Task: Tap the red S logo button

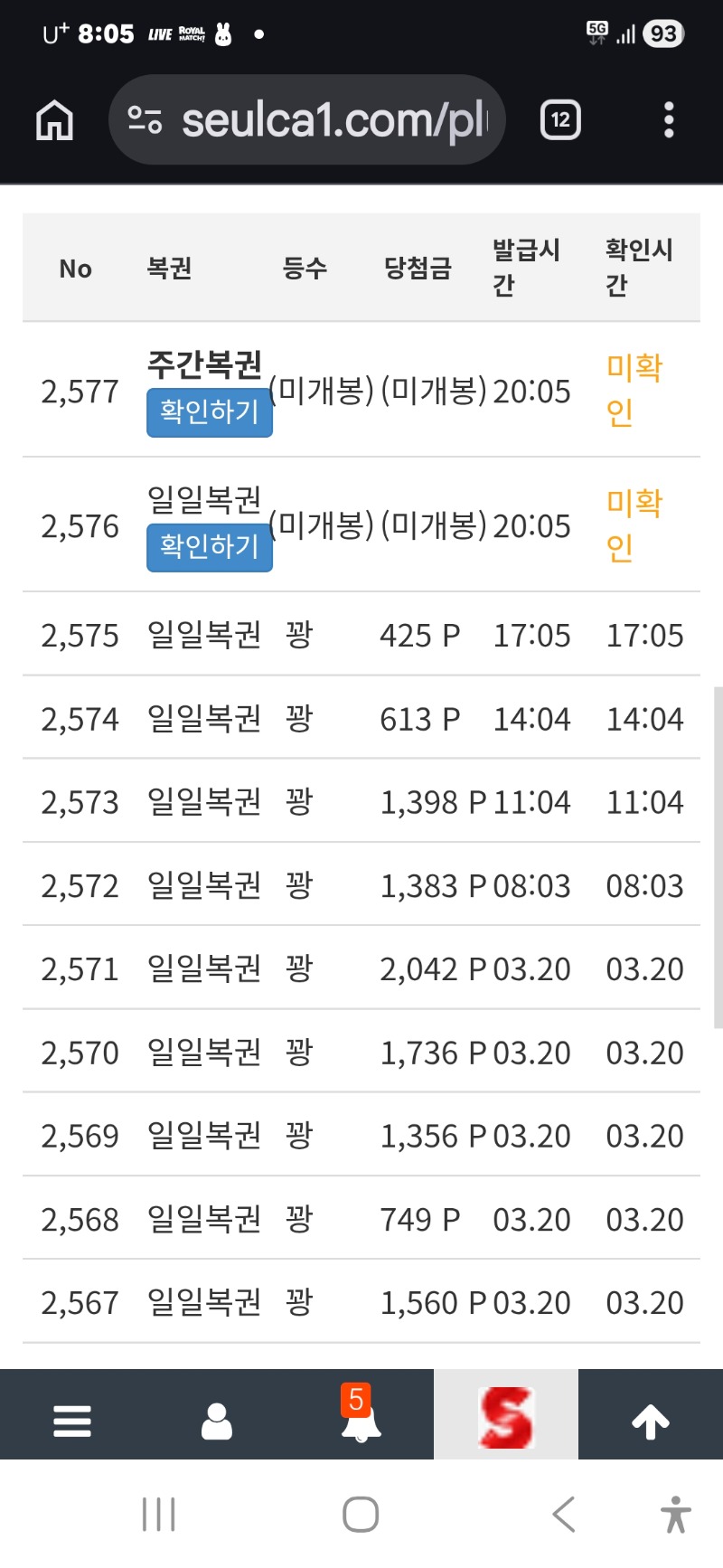Action: [x=506, y=1417]
